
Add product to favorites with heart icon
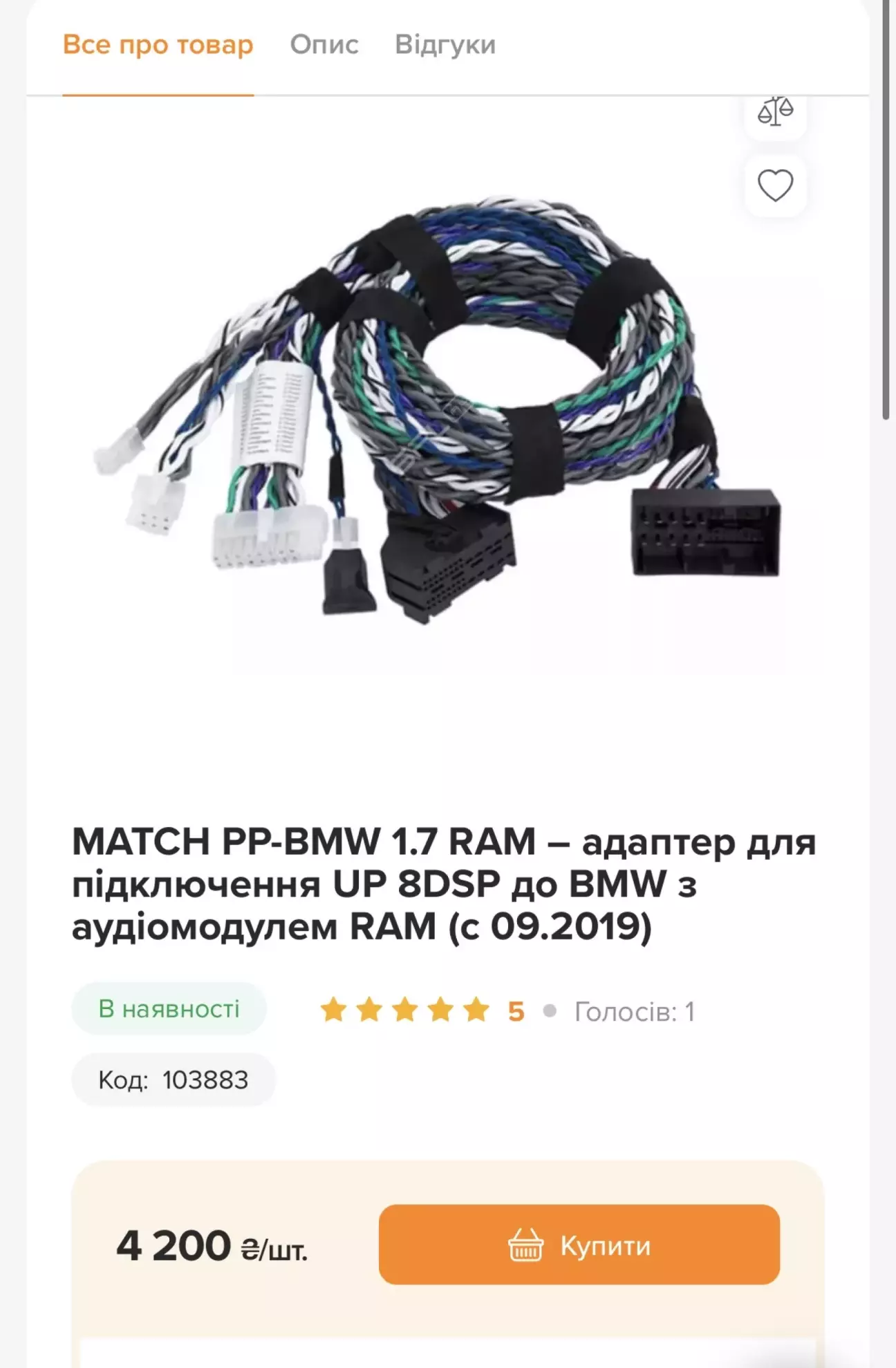click(775, 185)
